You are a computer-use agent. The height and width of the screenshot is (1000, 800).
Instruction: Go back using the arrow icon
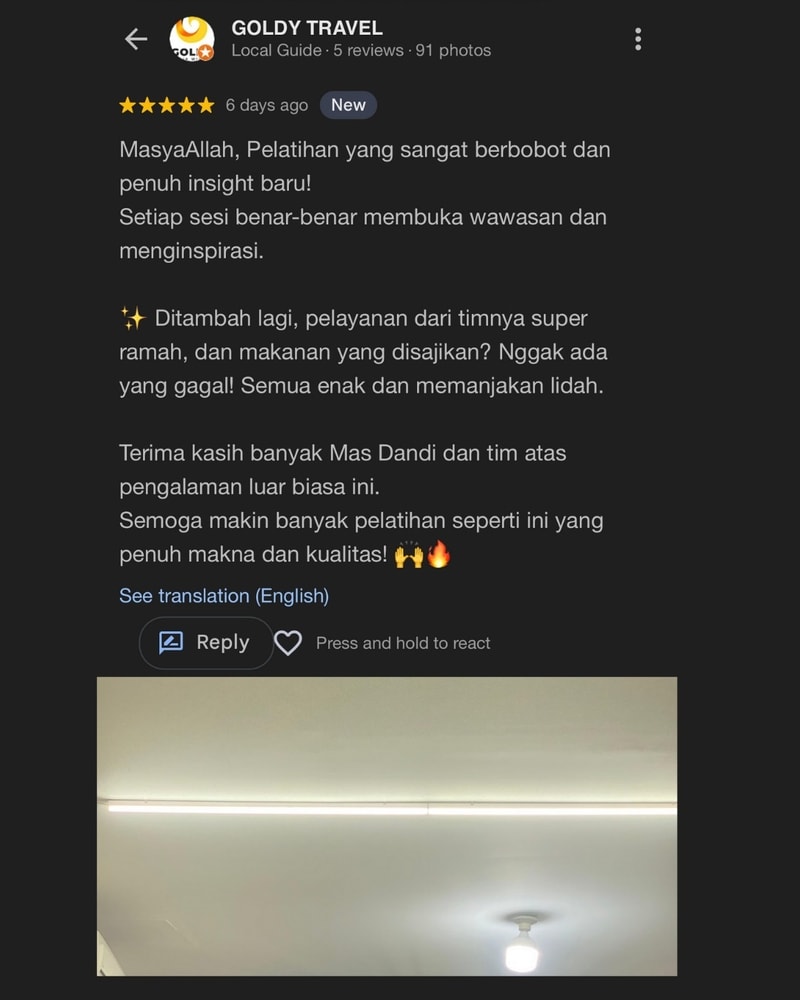click(x=136, y=39)
